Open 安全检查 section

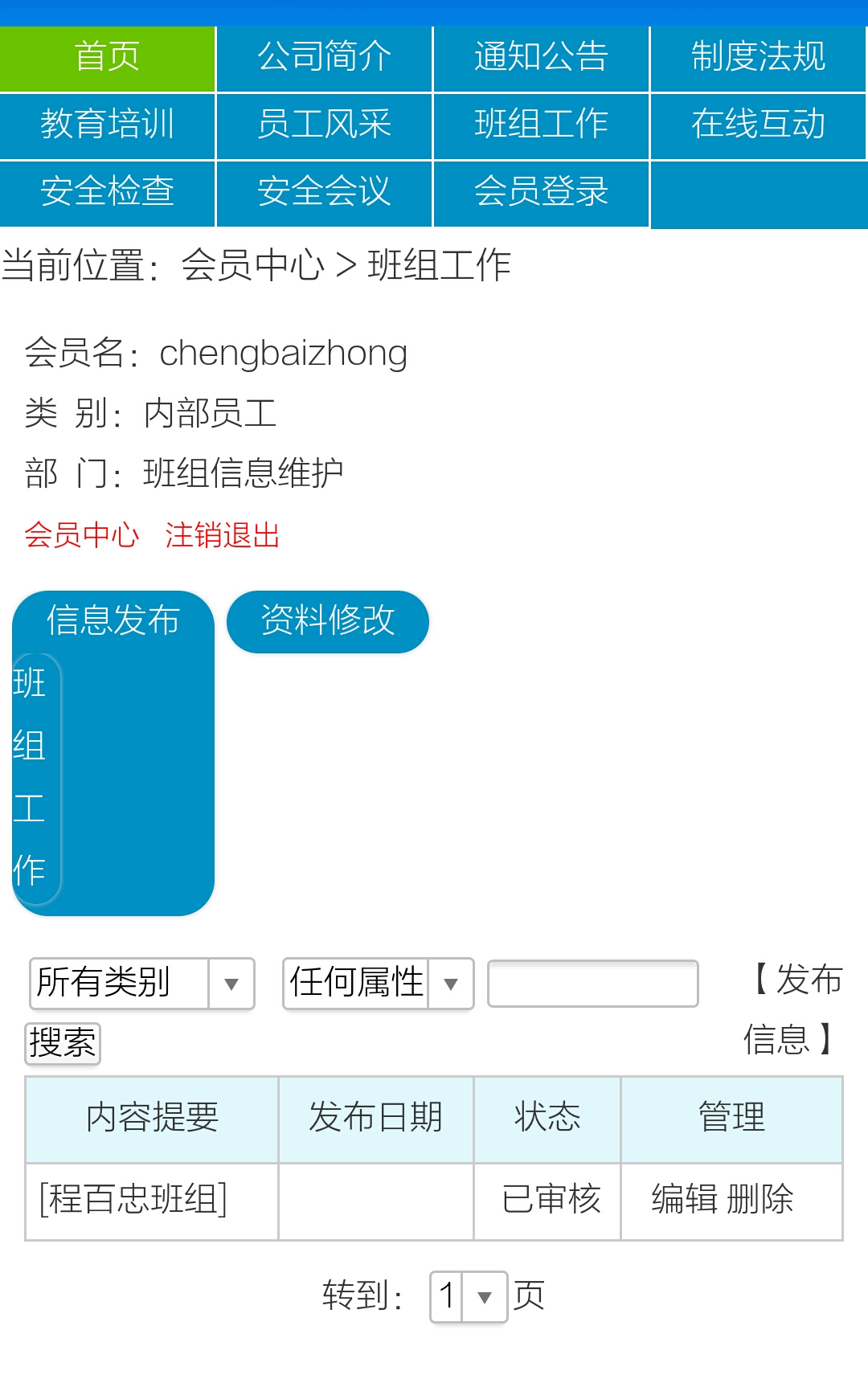(107, 193)
